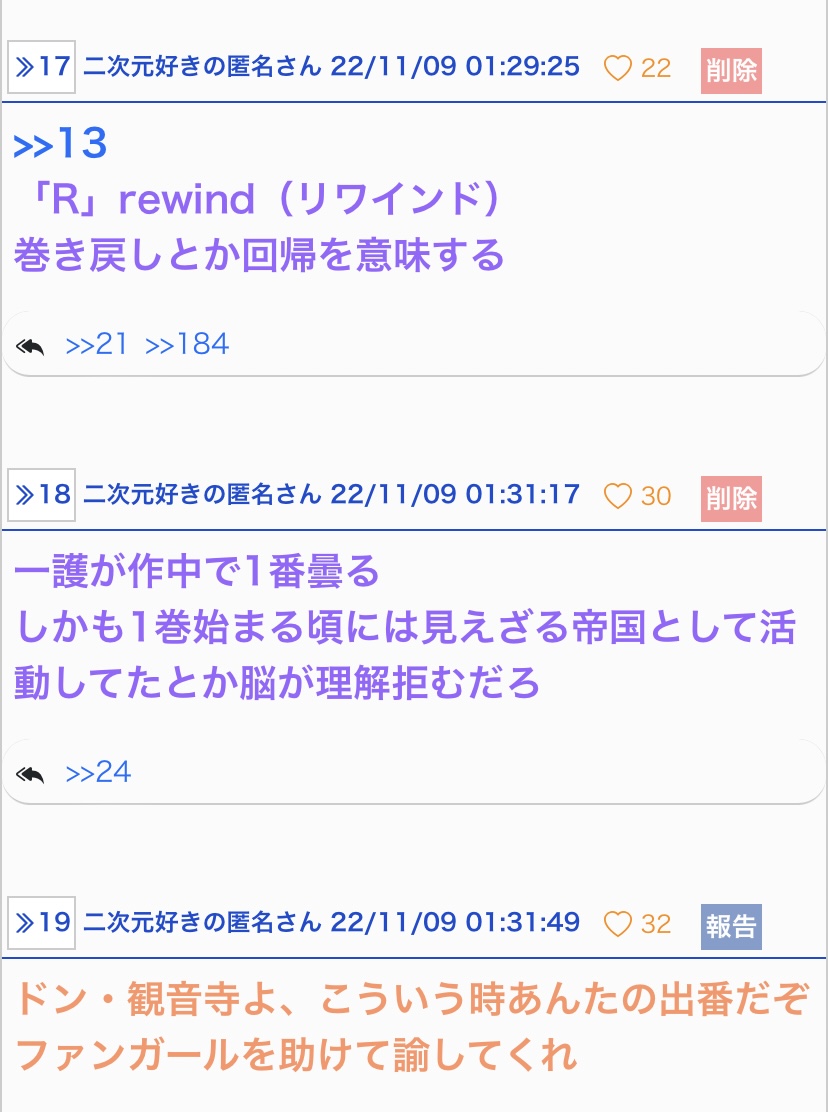The width and height of the screenshot is (828, 1112).
Task: Jump to reply >>21
Action: tap(97, 345)
